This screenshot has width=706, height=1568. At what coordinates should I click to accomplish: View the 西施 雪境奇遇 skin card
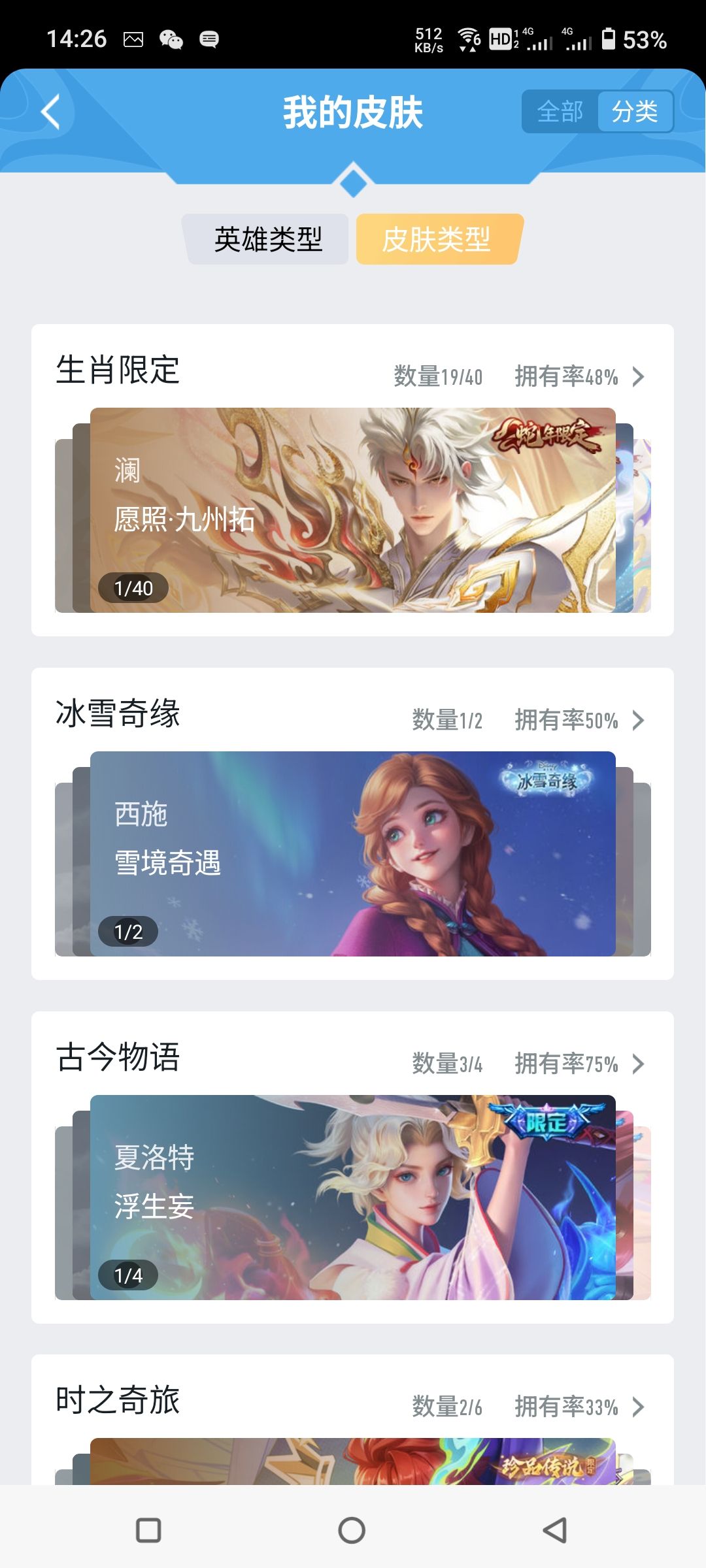point(353,854)
